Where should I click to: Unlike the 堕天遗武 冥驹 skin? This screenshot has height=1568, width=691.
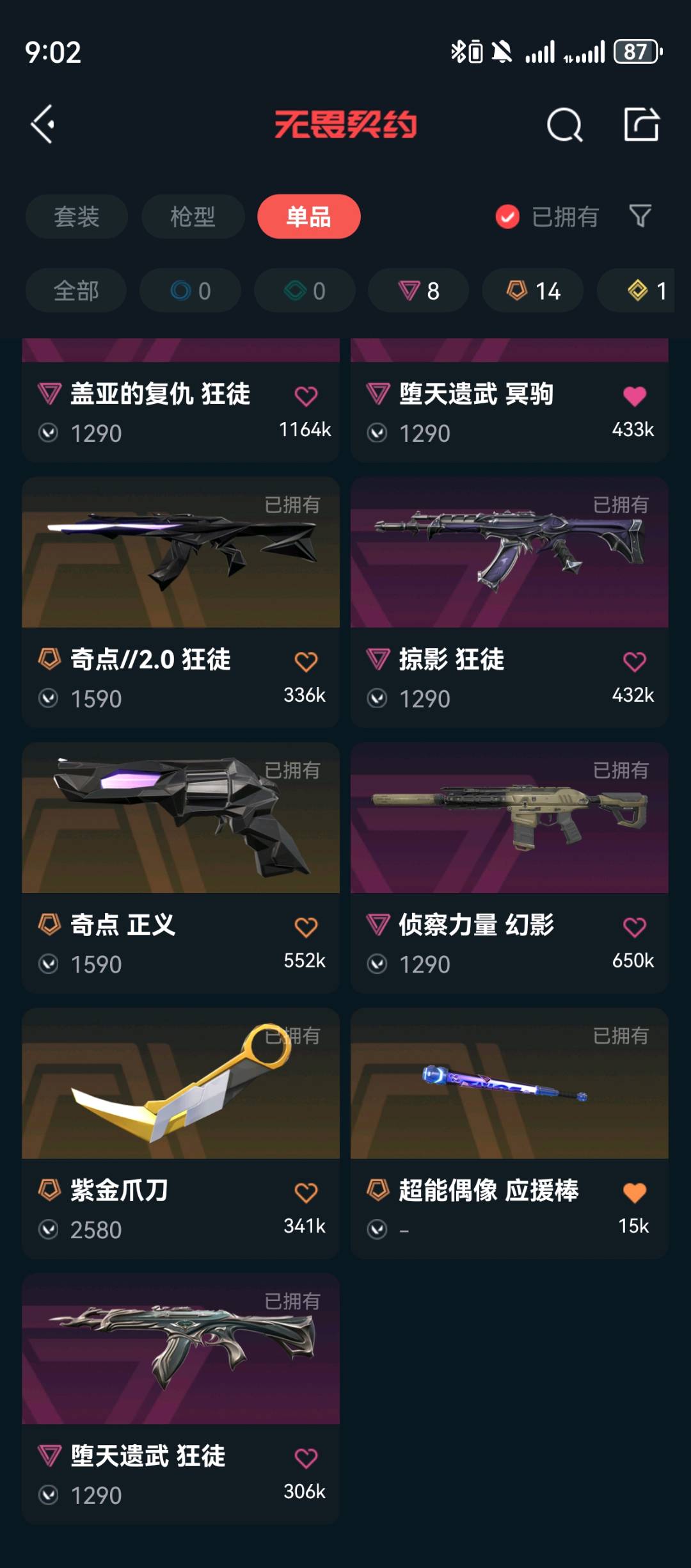pos(635,396)
